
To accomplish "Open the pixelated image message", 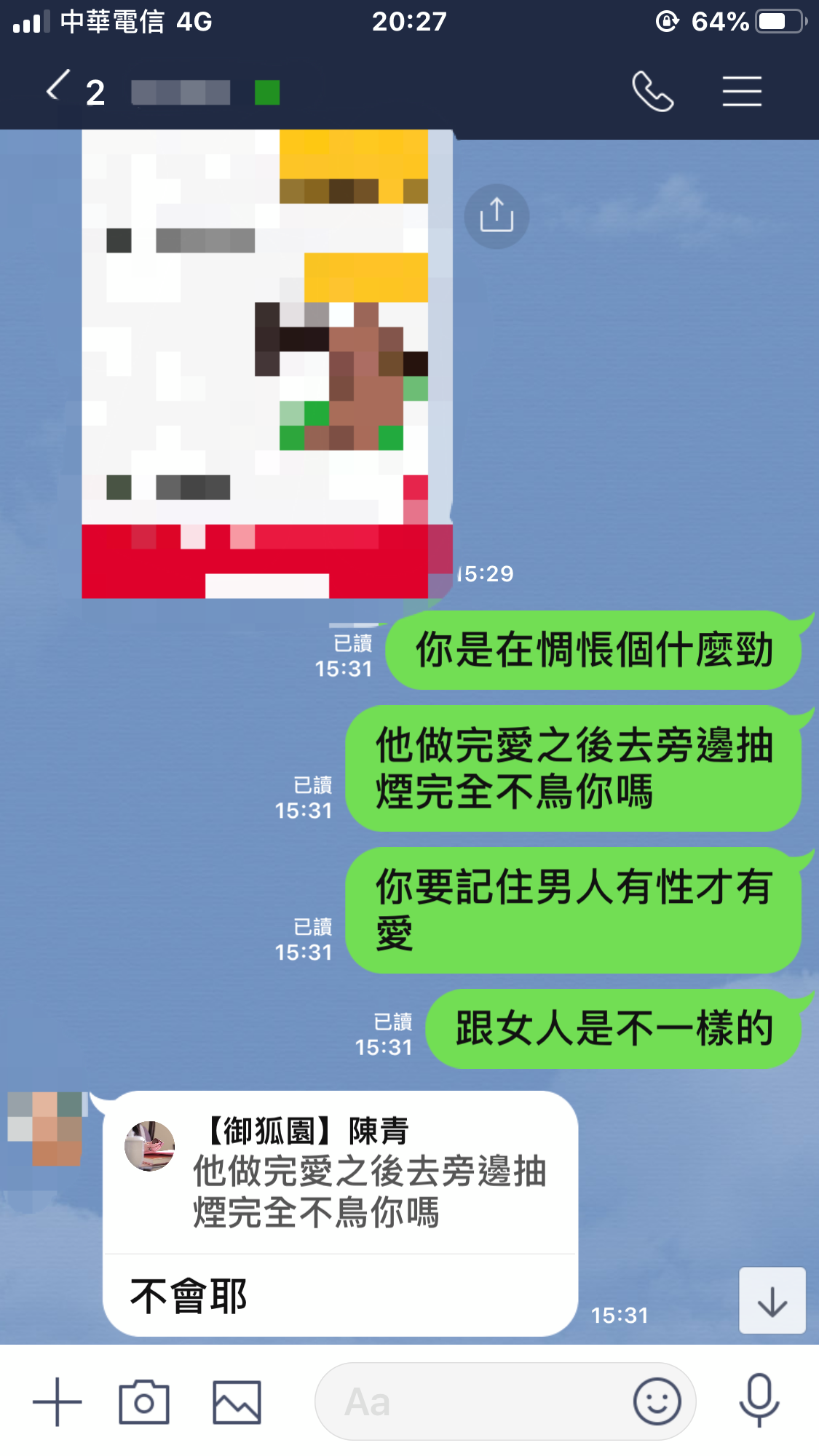I will (x=266, y=364).
